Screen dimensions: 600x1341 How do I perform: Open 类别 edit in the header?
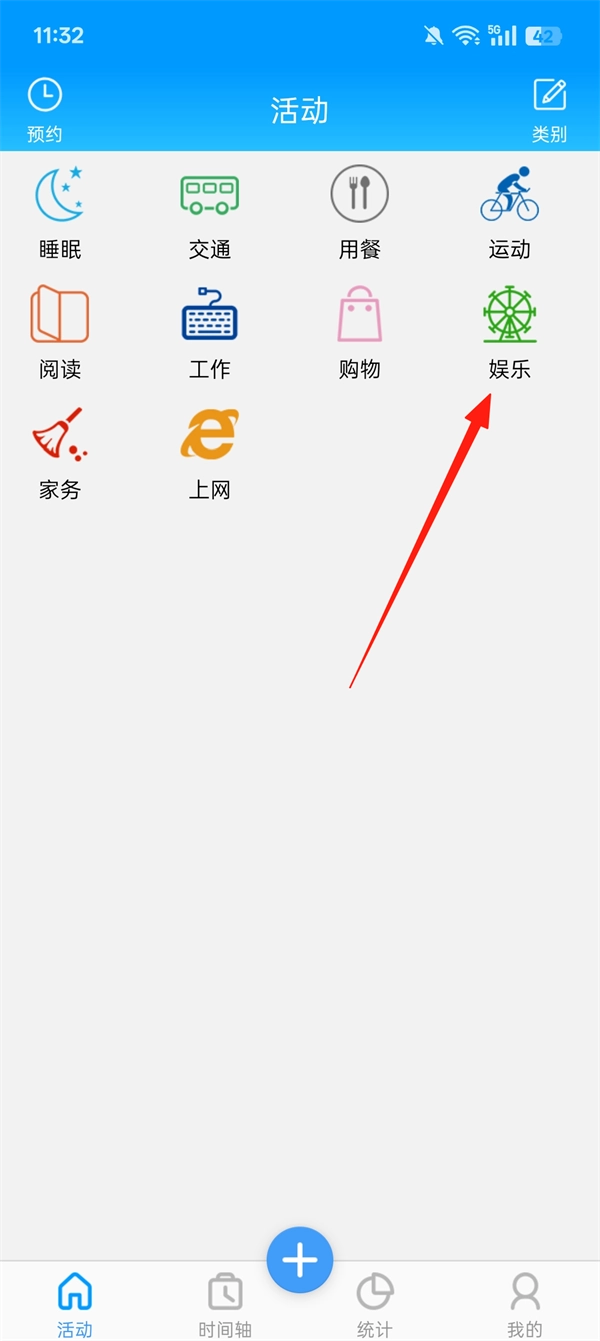(549, 108)
